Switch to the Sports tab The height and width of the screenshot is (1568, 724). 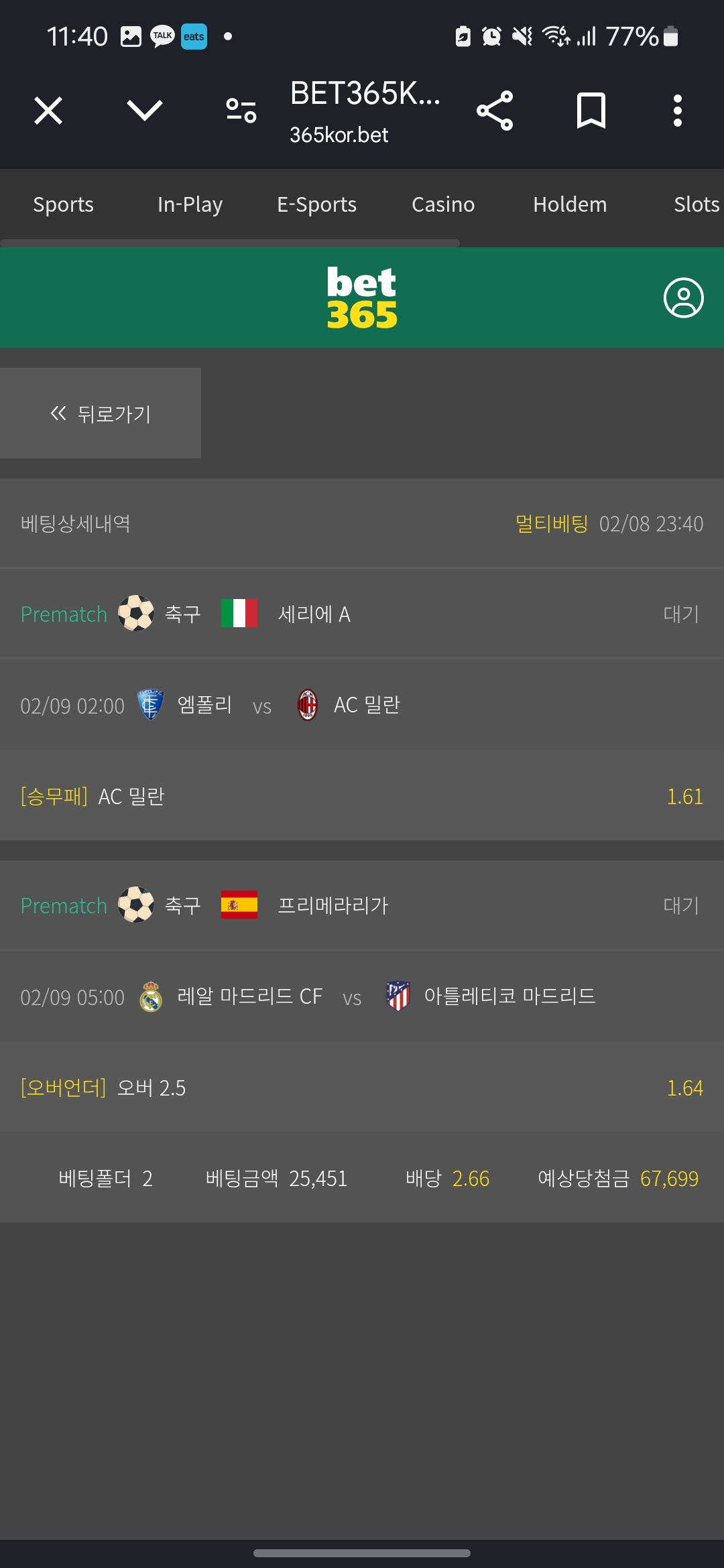(64, 204)
